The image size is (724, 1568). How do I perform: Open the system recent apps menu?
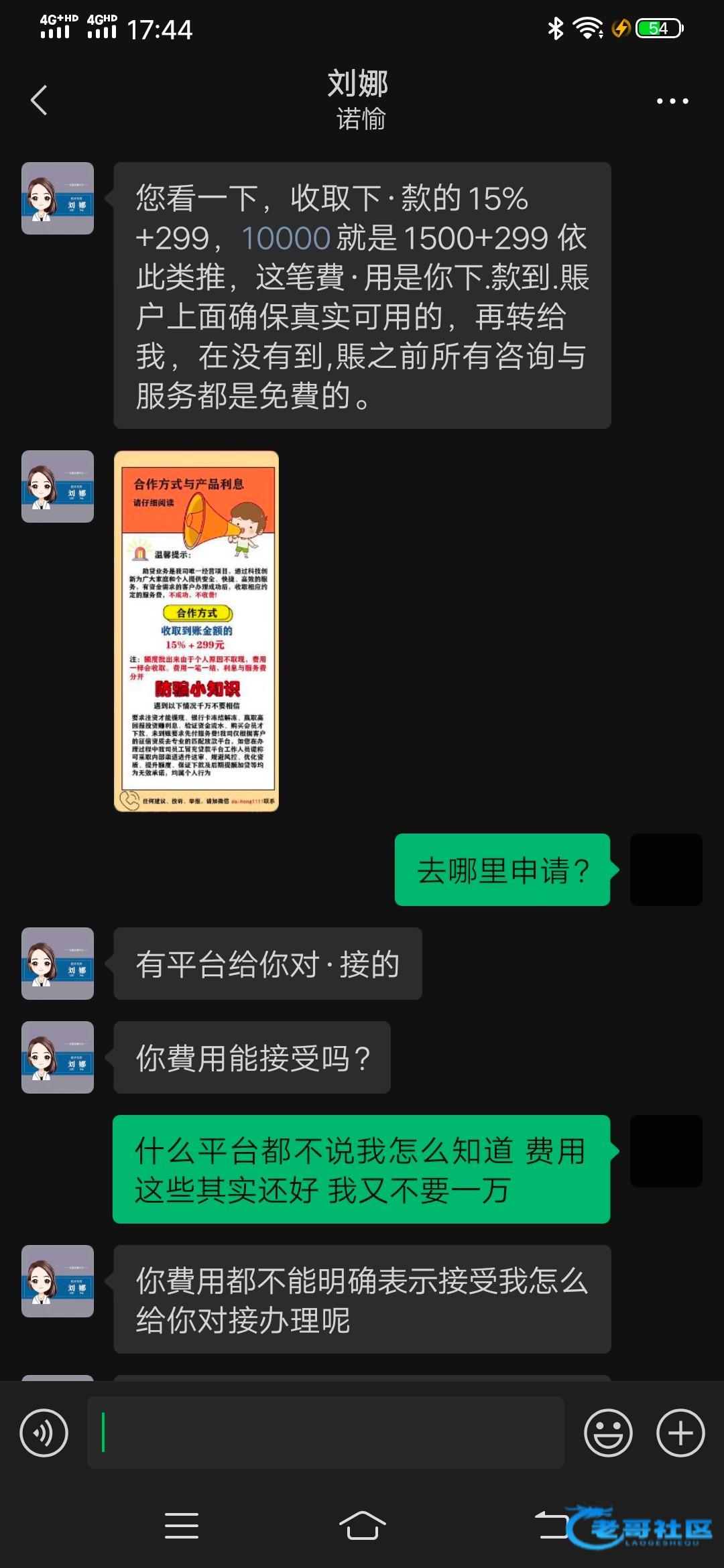[x=181, y=1526]
